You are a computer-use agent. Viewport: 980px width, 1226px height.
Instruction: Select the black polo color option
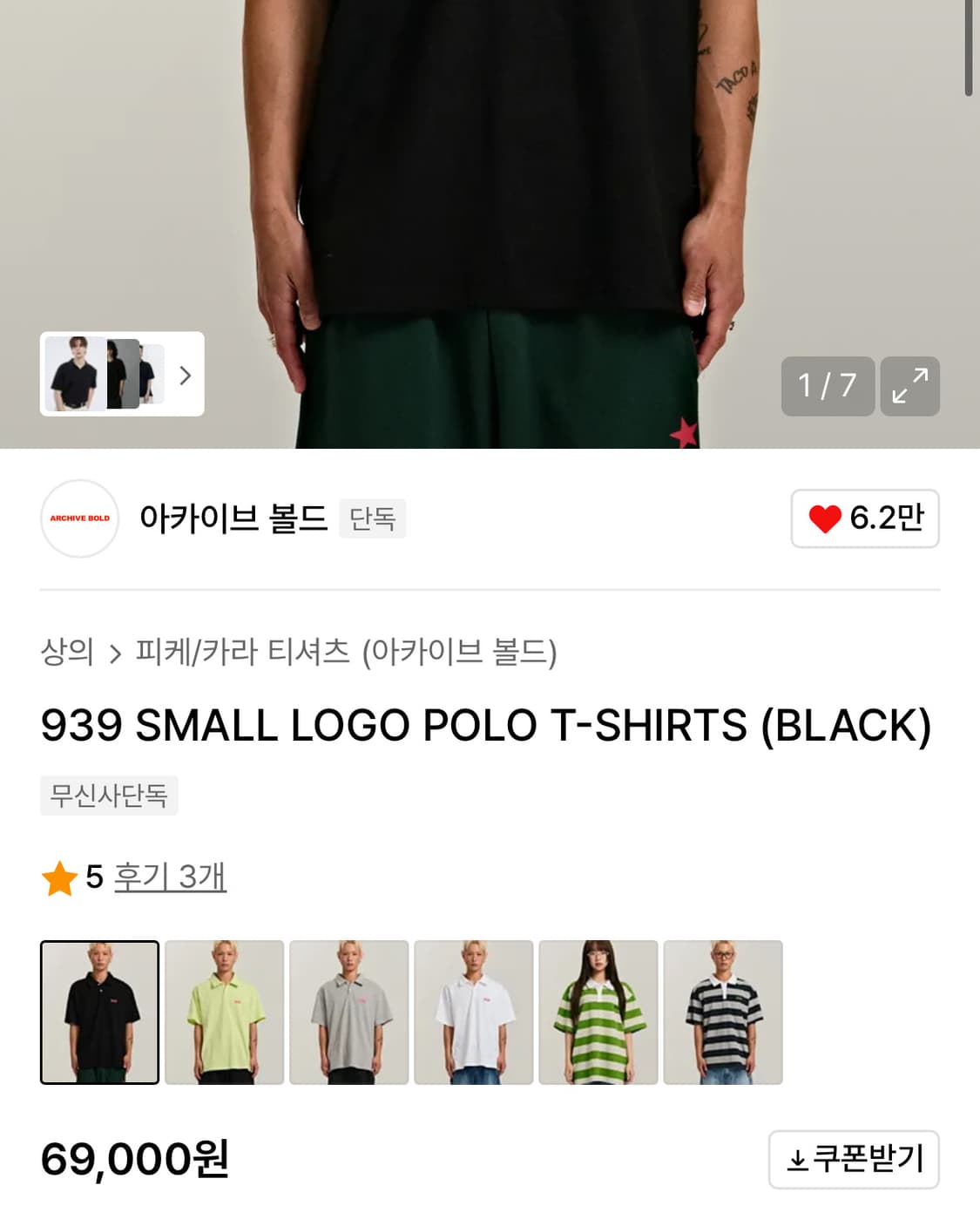[100, 1012]
